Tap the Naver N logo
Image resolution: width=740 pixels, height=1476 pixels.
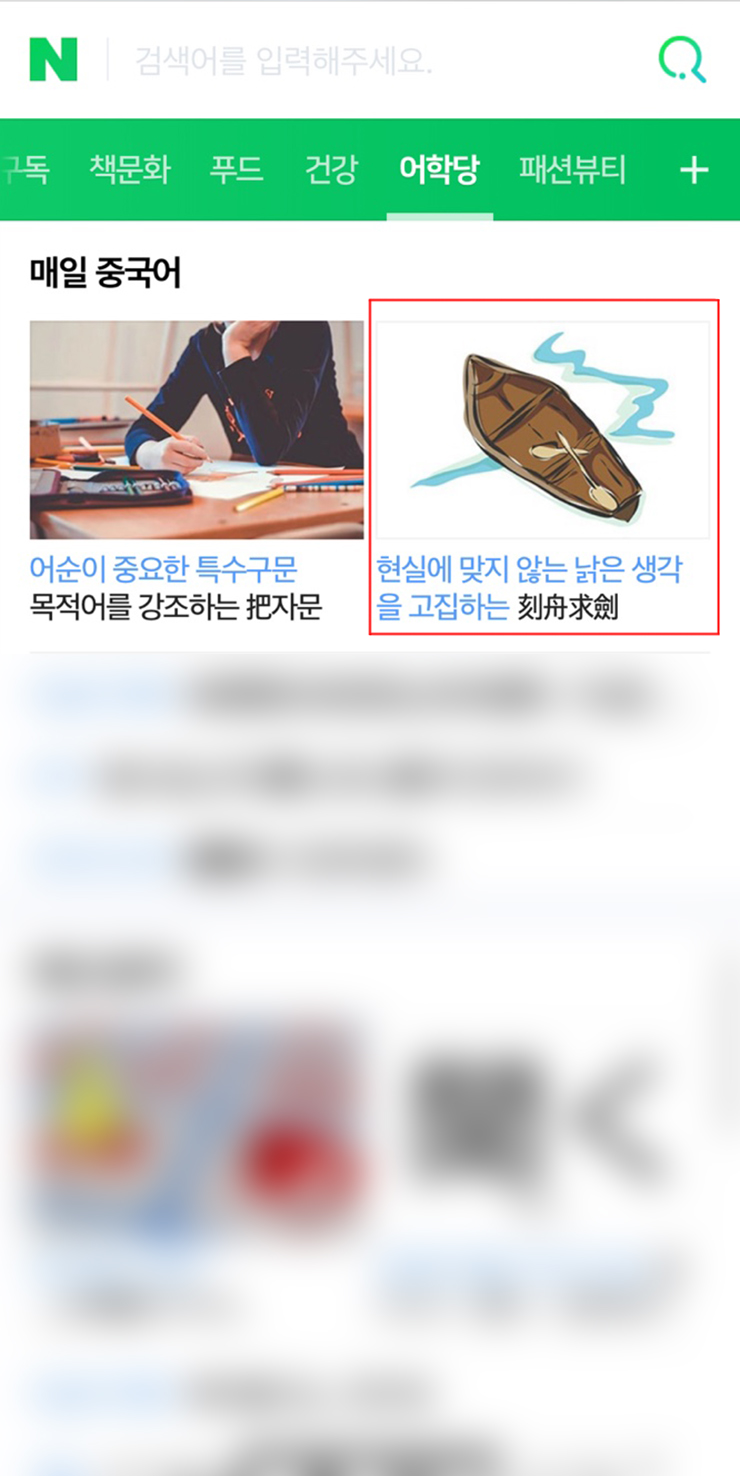click(53, 60)
